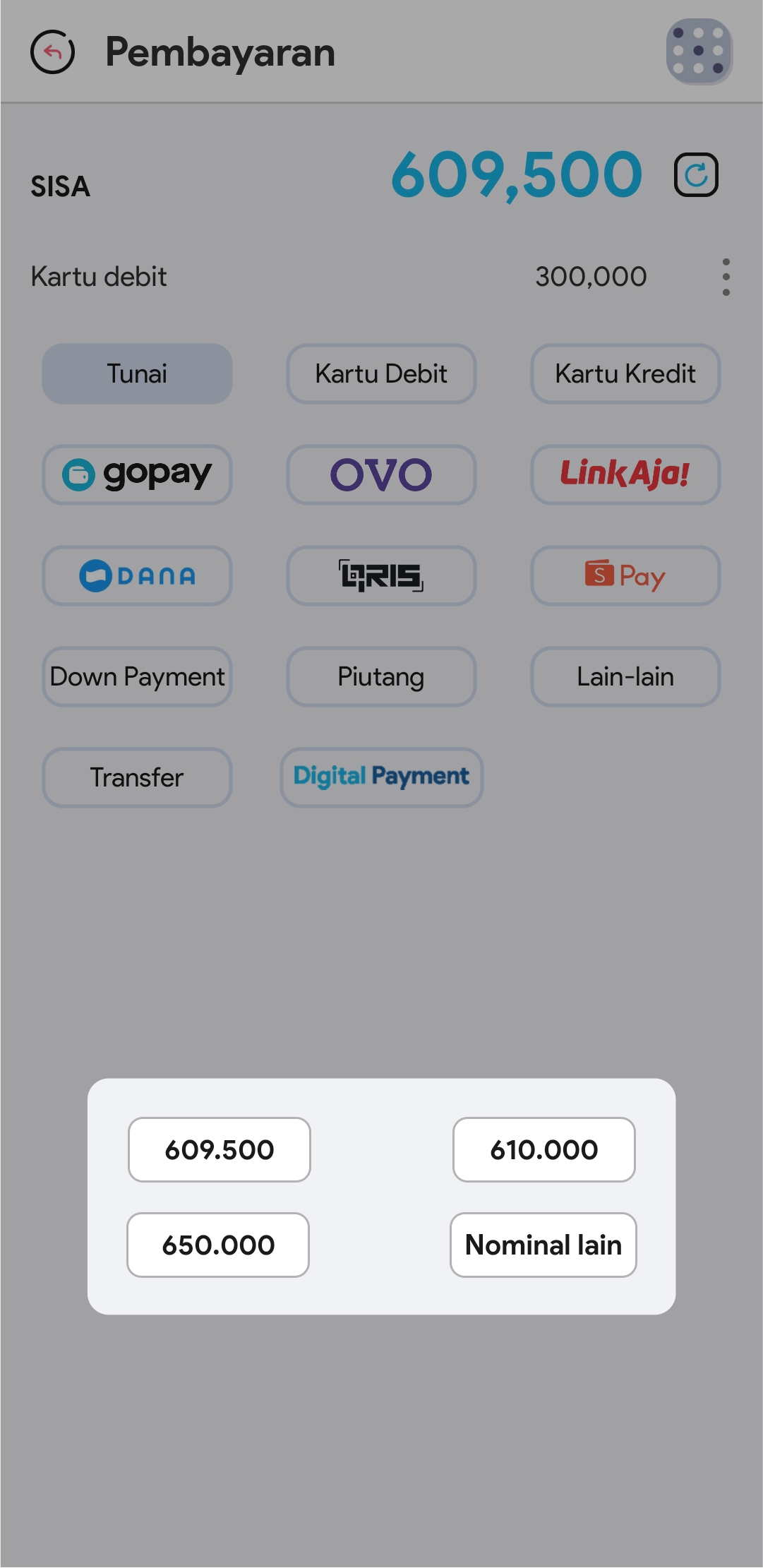Pay with QRIS
The width and height of the screenshot is (763, 1568).
(381, 575)
